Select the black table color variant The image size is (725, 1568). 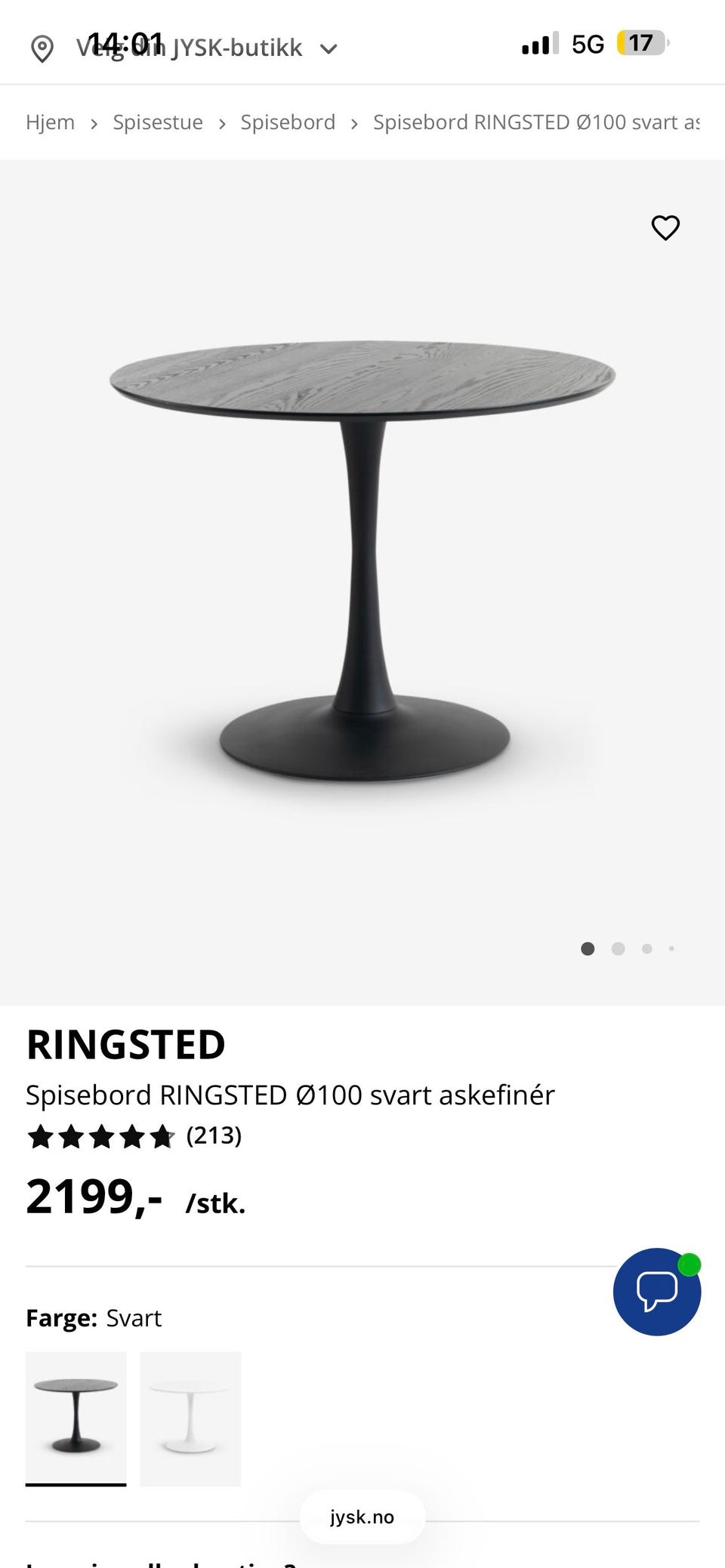(76, 1418)
